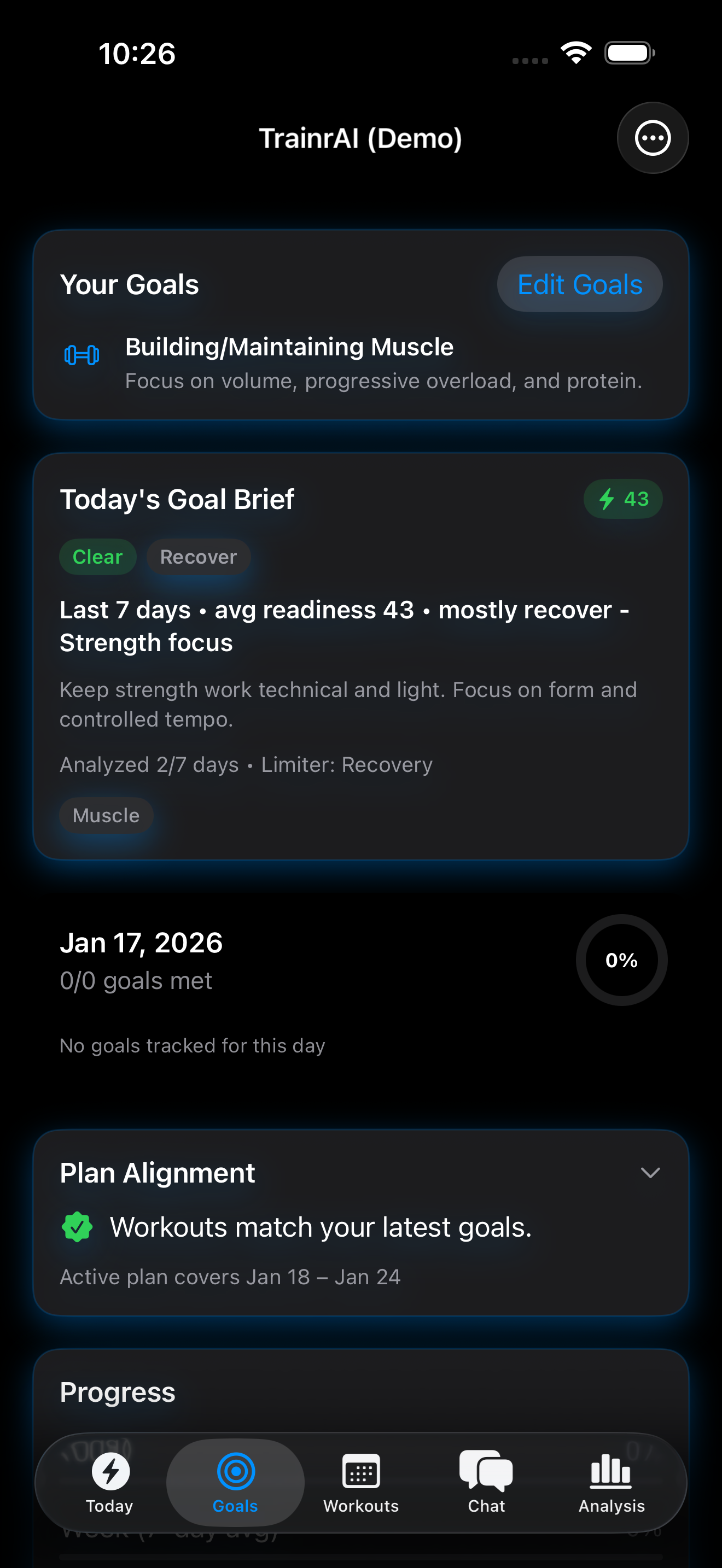Open the Today's Goal Brief card
This screenshot has height=1568, width=722.
point(360,657)
